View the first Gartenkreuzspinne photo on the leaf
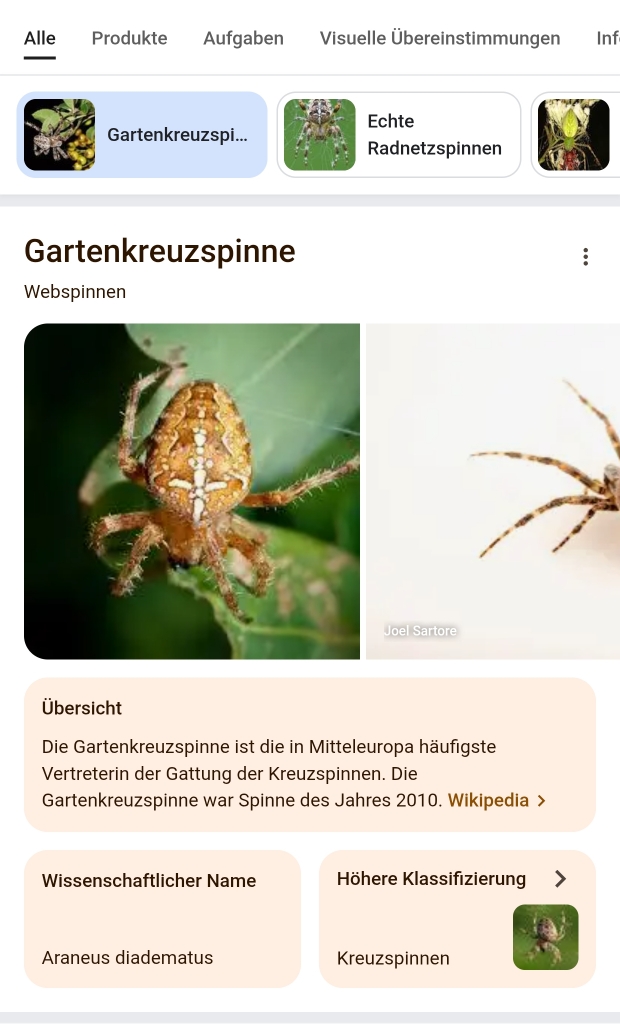Screen dimensions: 620x1028 coord(192,491)
